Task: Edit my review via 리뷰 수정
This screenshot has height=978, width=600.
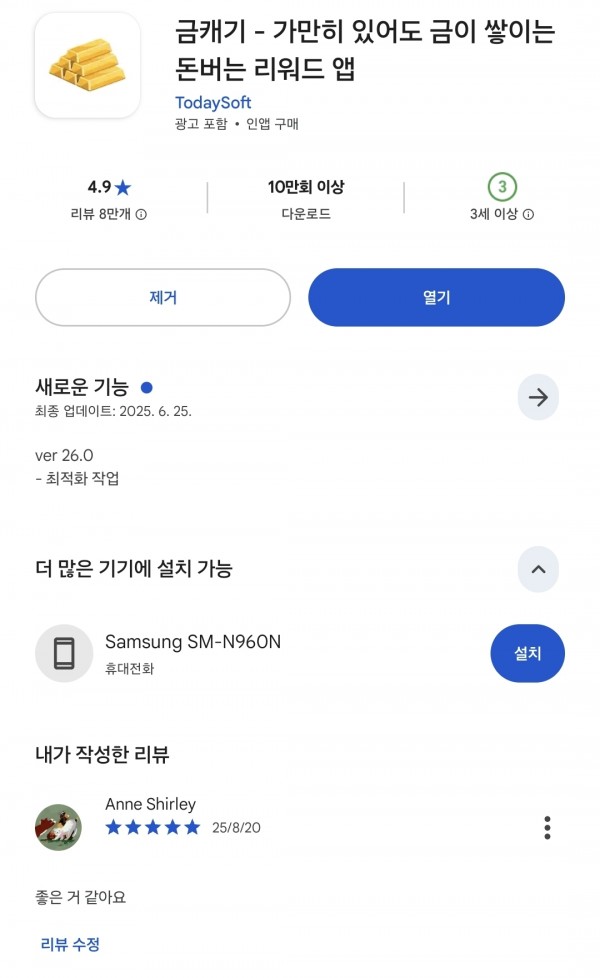Action: click(70, 944)
